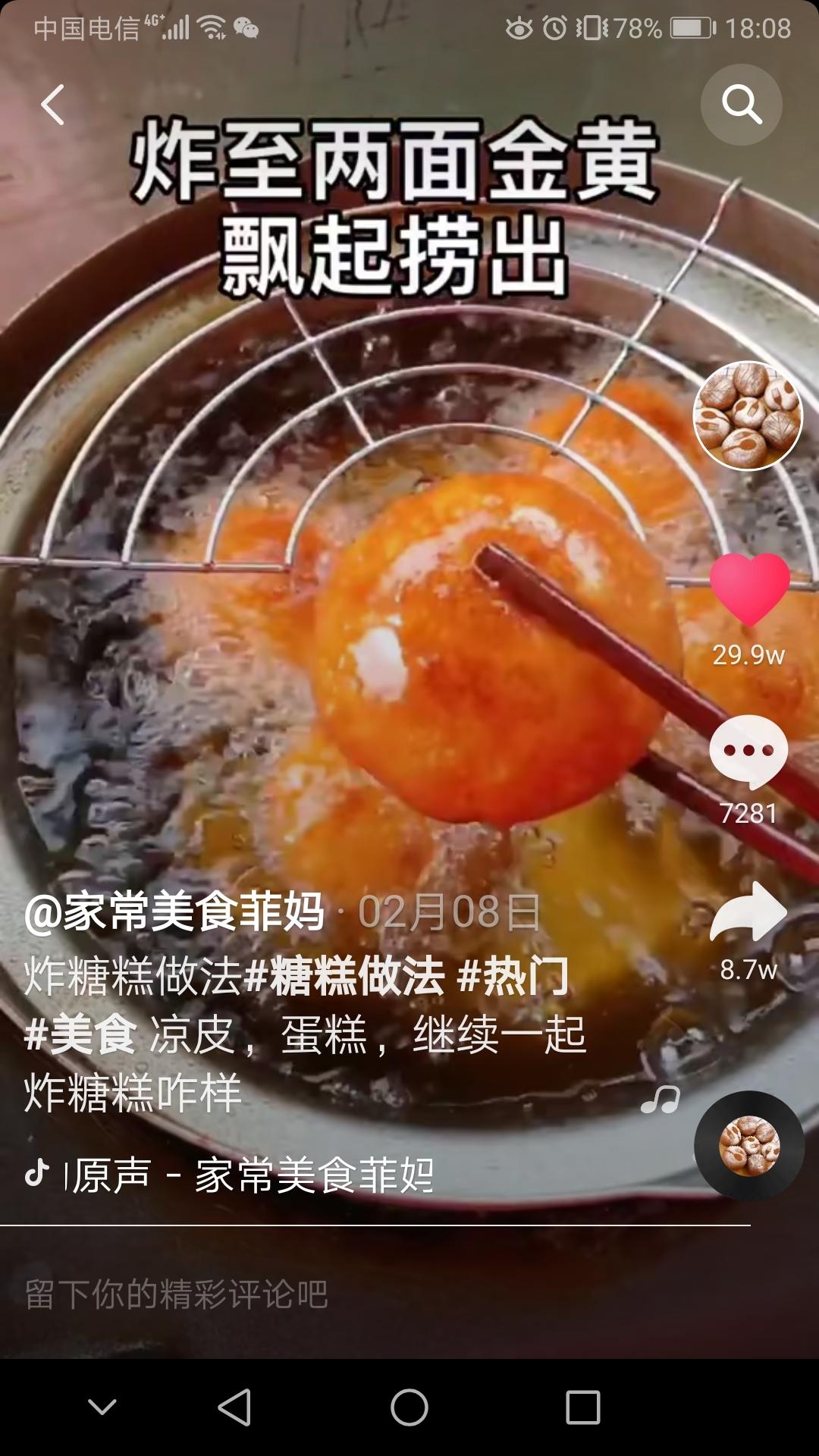
Task: Open the spinning music disc
Action: (x=749, y=1145)
